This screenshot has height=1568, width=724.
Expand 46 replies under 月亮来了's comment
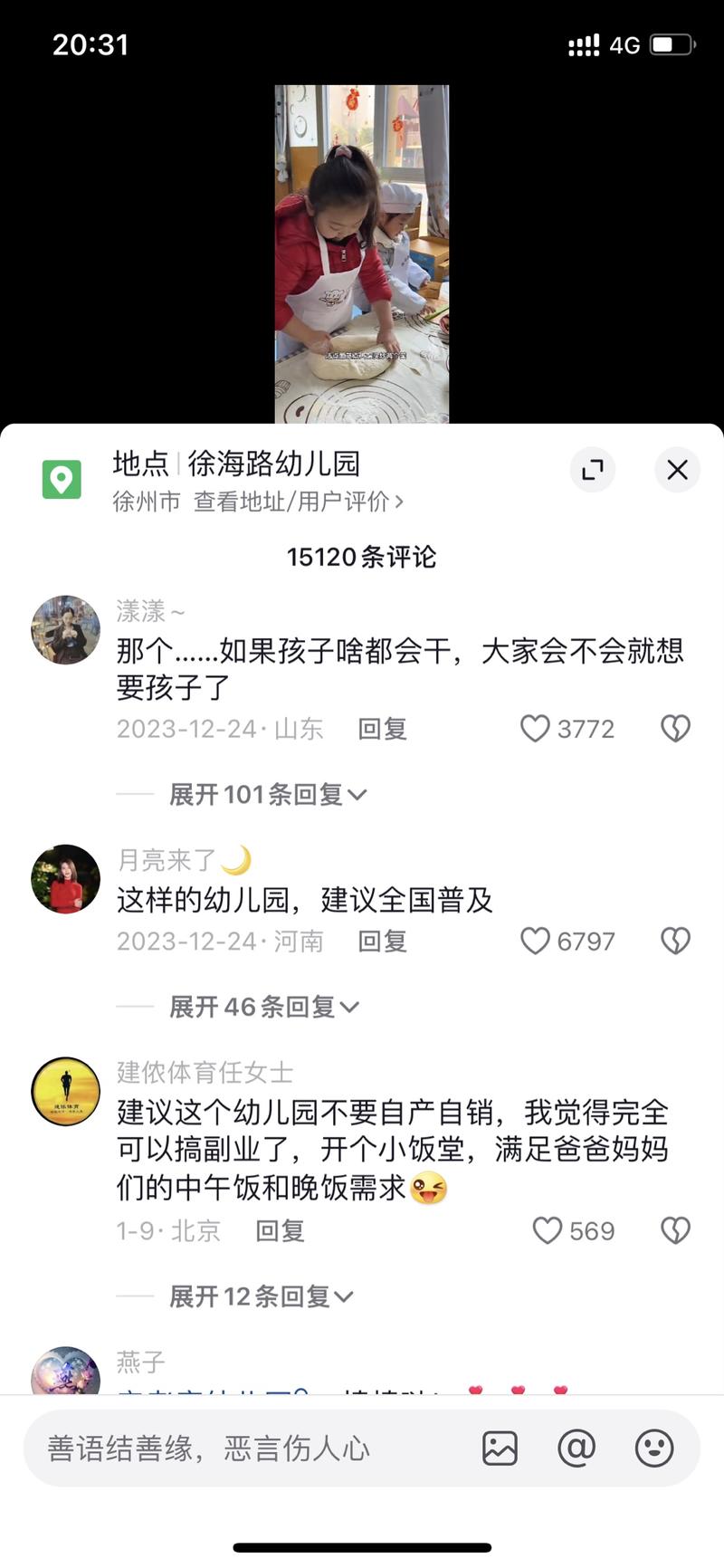(263, 1007)
